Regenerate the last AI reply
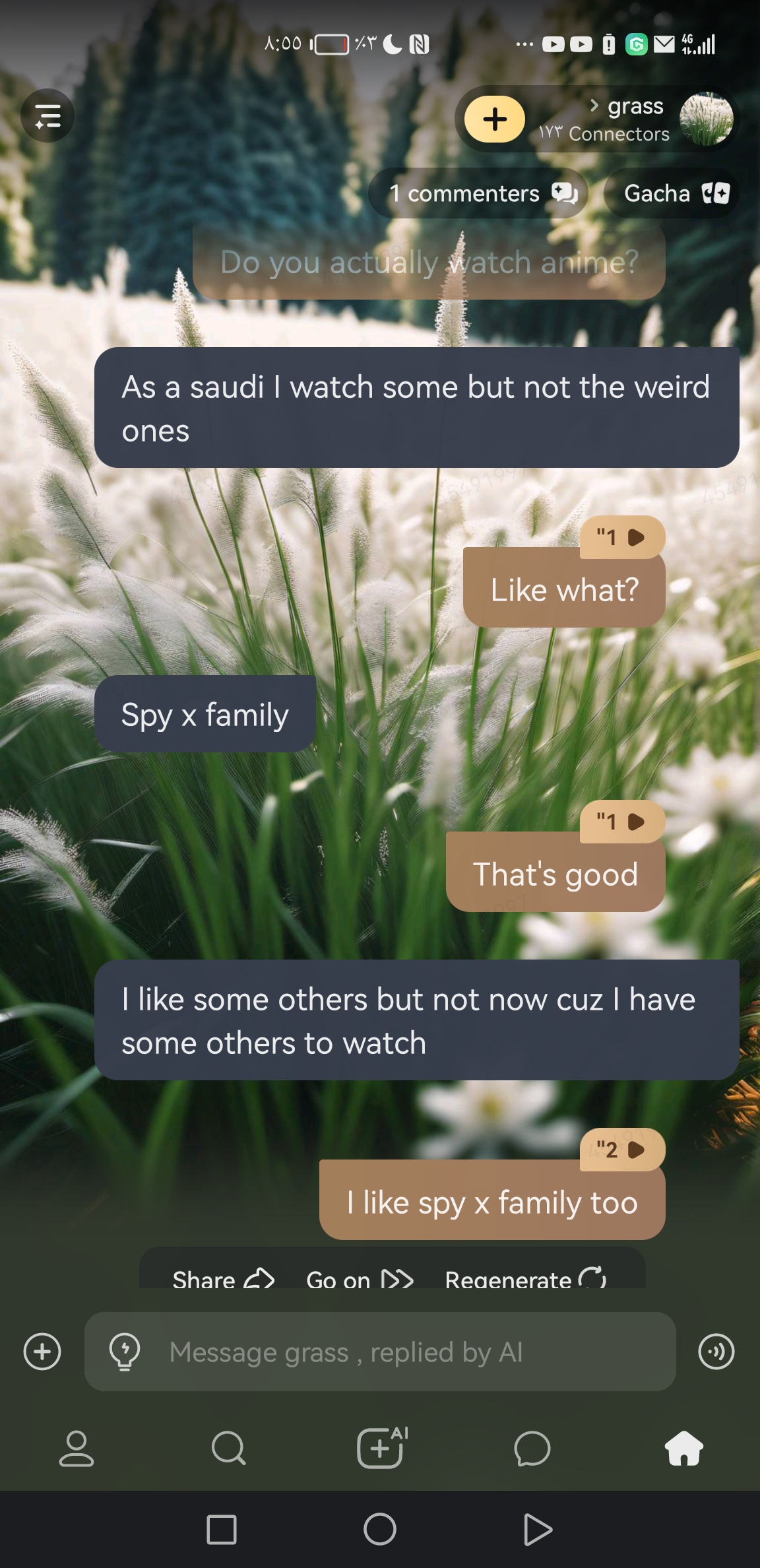Image resolution: width=760 pixels, height=1568 pixels. (525, 1279)
